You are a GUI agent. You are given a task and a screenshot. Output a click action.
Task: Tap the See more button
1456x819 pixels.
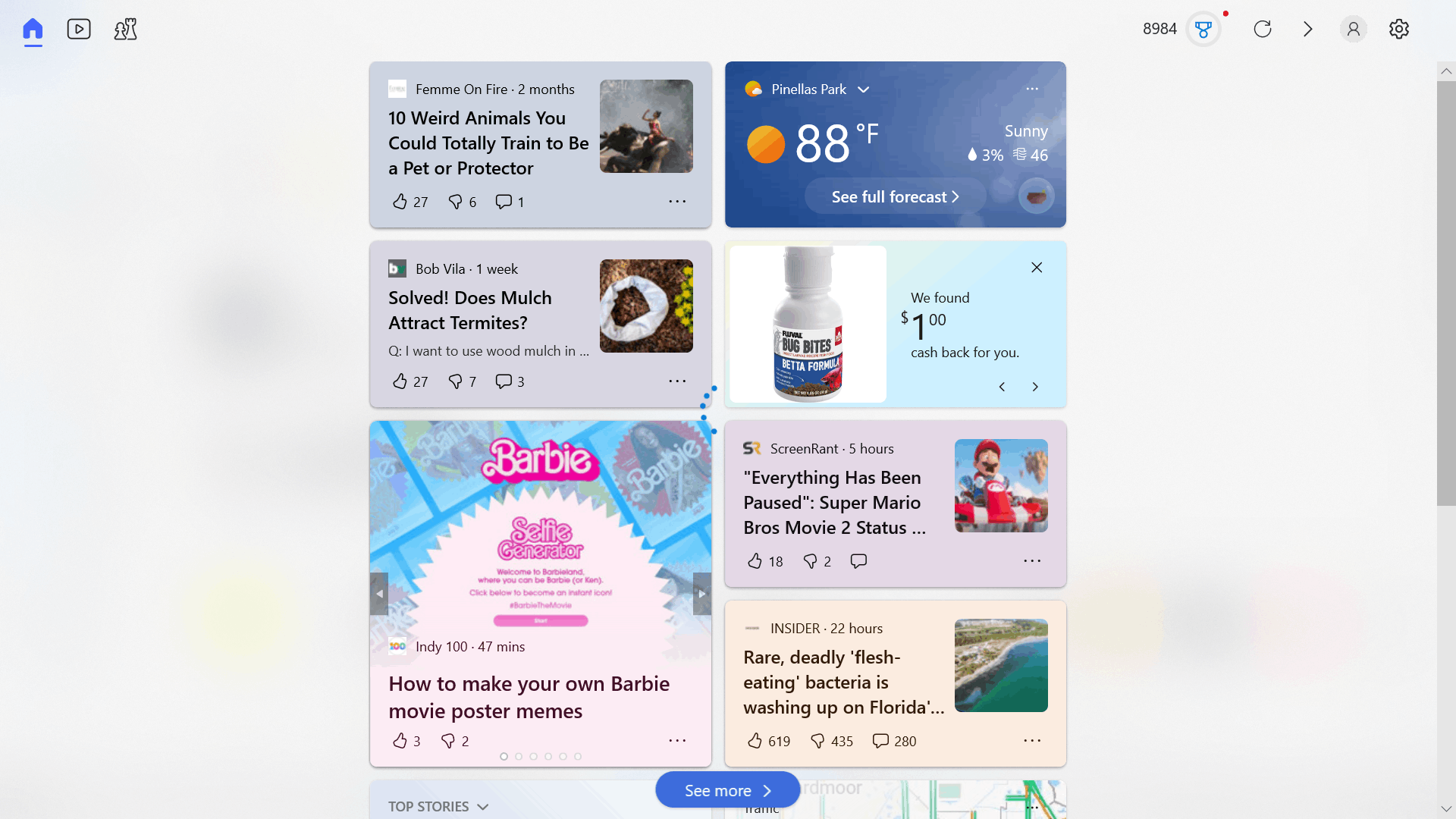(727, 790)
